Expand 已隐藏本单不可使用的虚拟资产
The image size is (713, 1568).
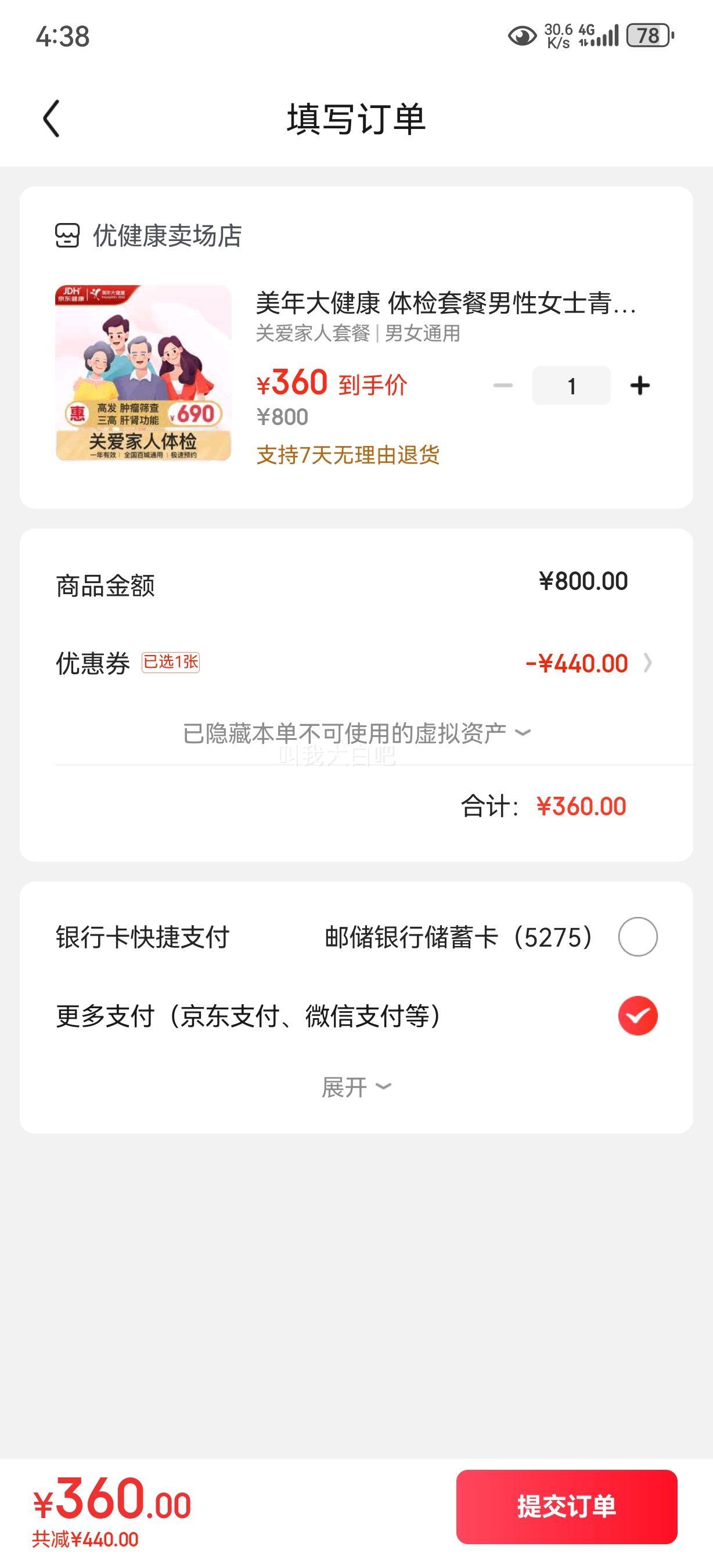tap(356, 733)
